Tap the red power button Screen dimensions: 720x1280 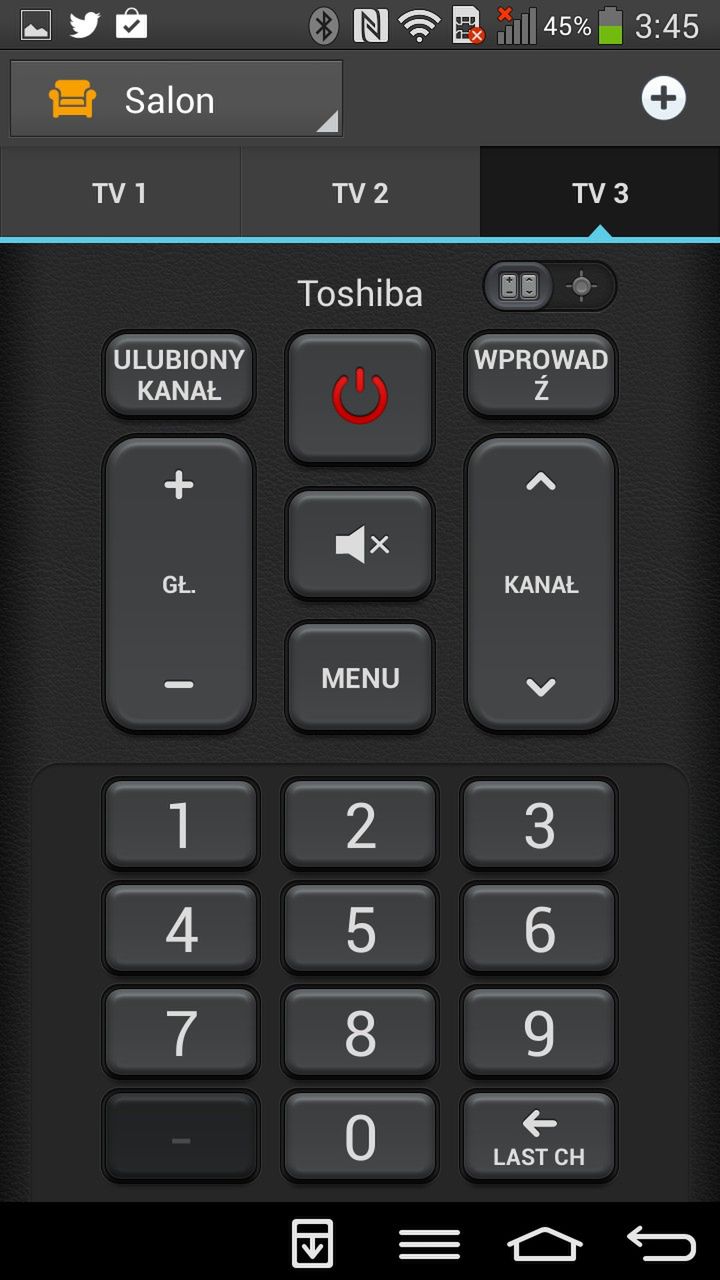coord(360,396)
